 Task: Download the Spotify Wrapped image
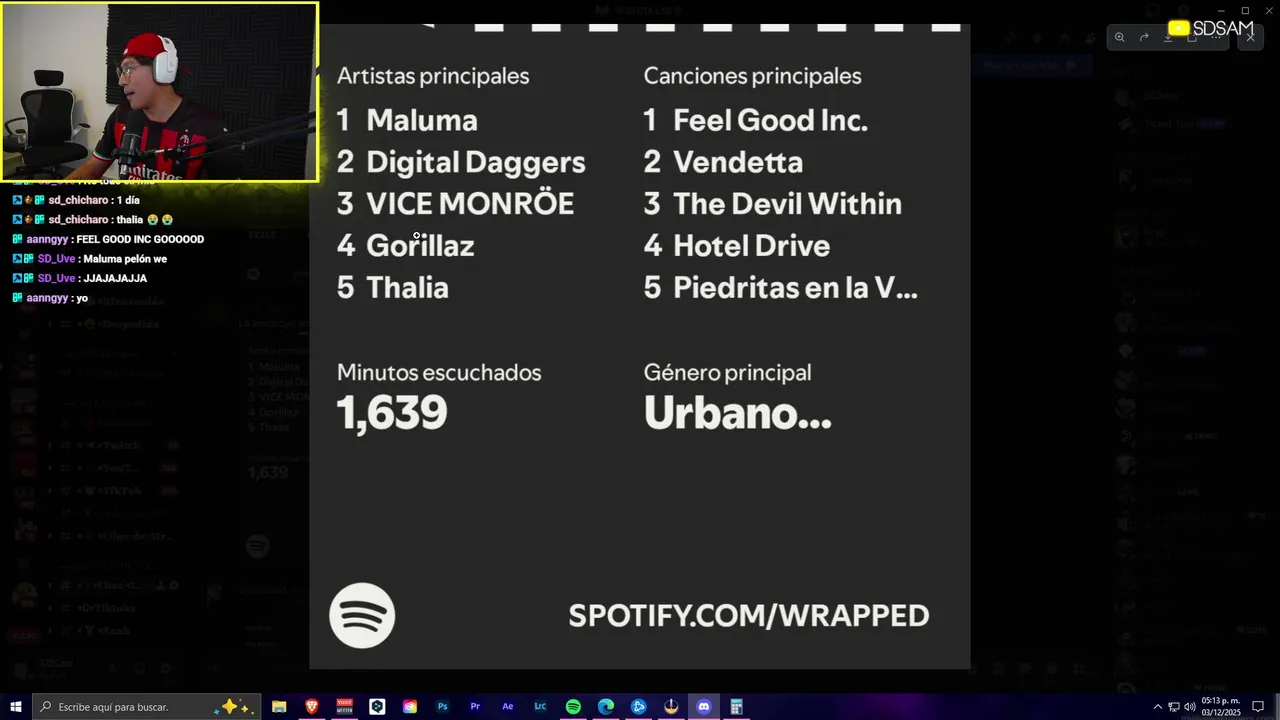tap(1168, 37)
